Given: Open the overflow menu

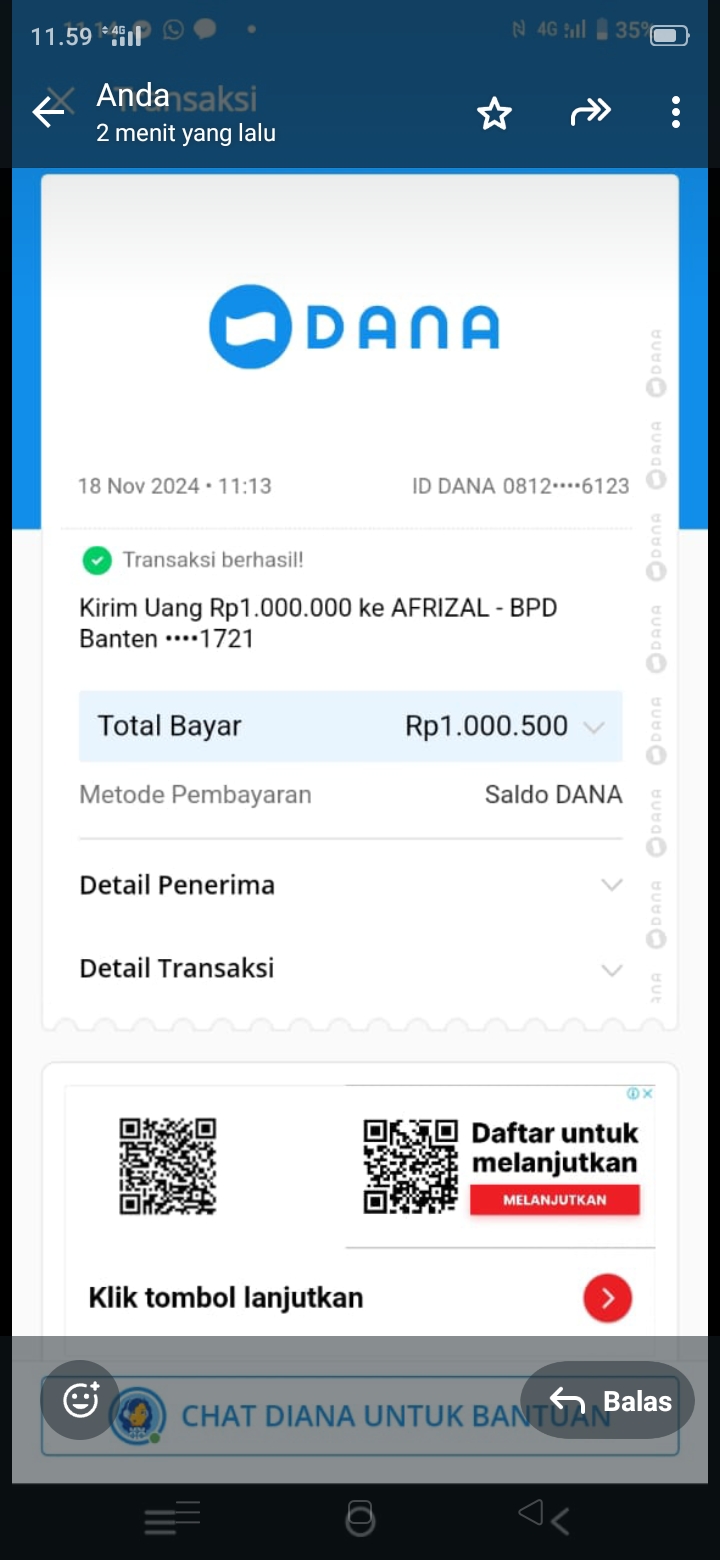Looking at the screenshot, I should [x=676, y=112].
